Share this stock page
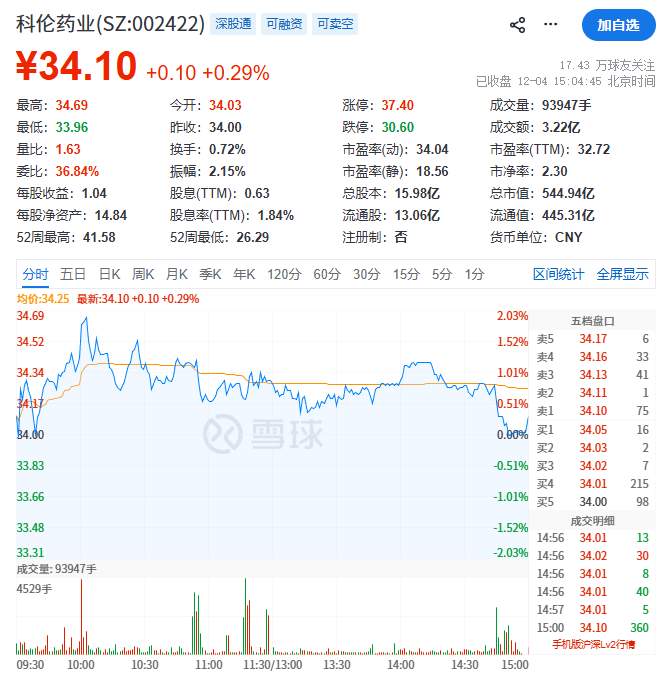The width and height of the screenshot is (671, 687). [517, 24]
